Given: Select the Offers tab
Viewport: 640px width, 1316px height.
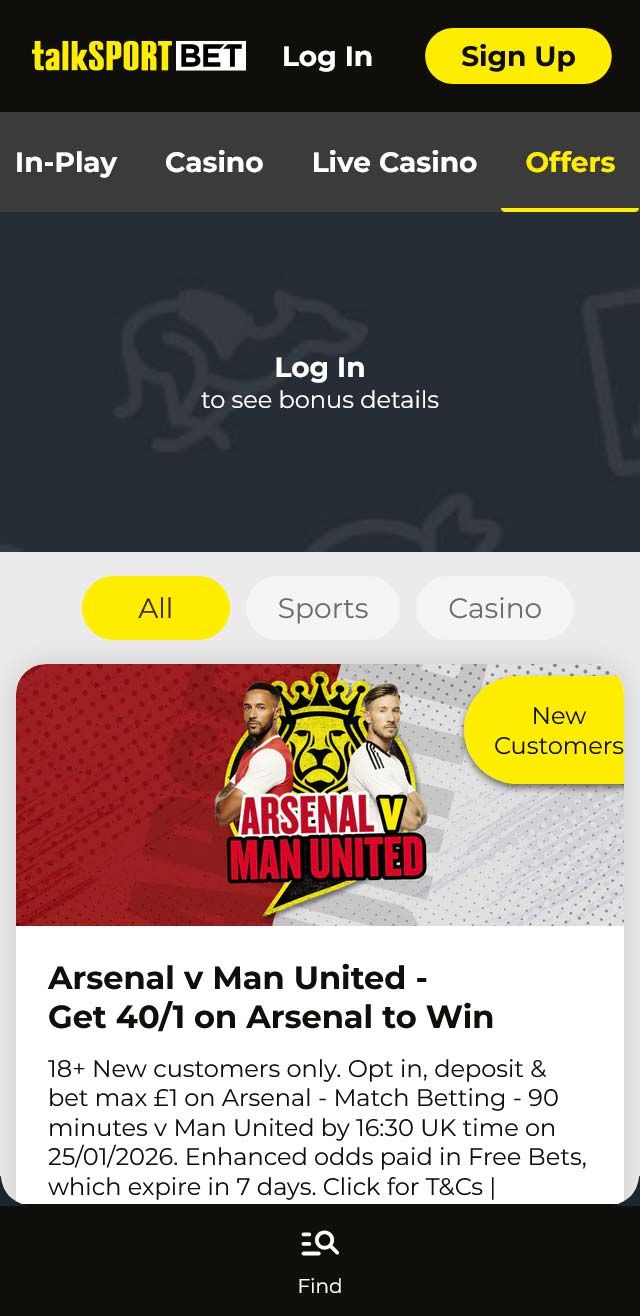Looking at the screenshot, I should tap(570, 162).
